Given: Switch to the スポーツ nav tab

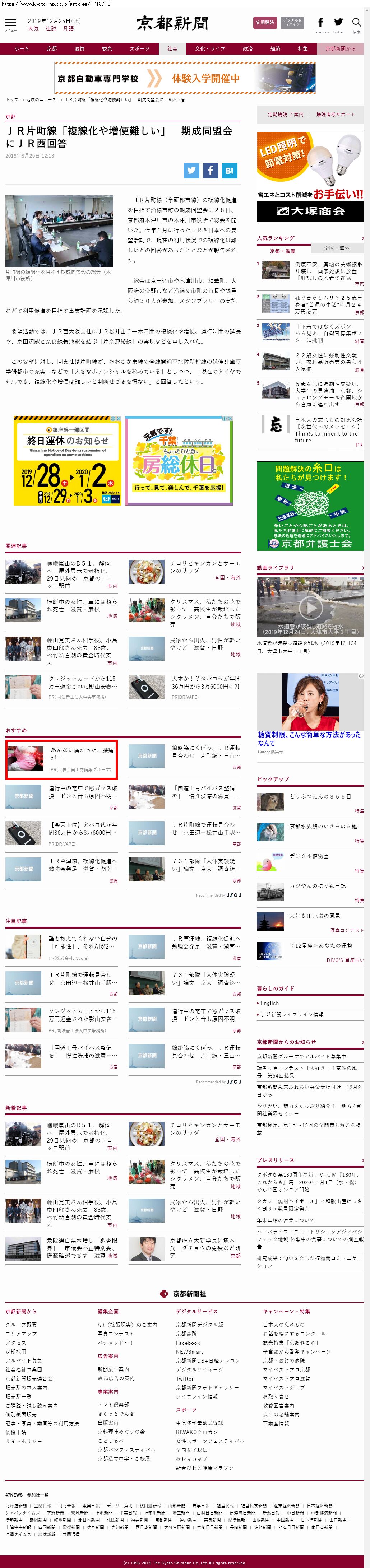Looking at the screenshot, I should pyautogui.click(x=139, y=49).
